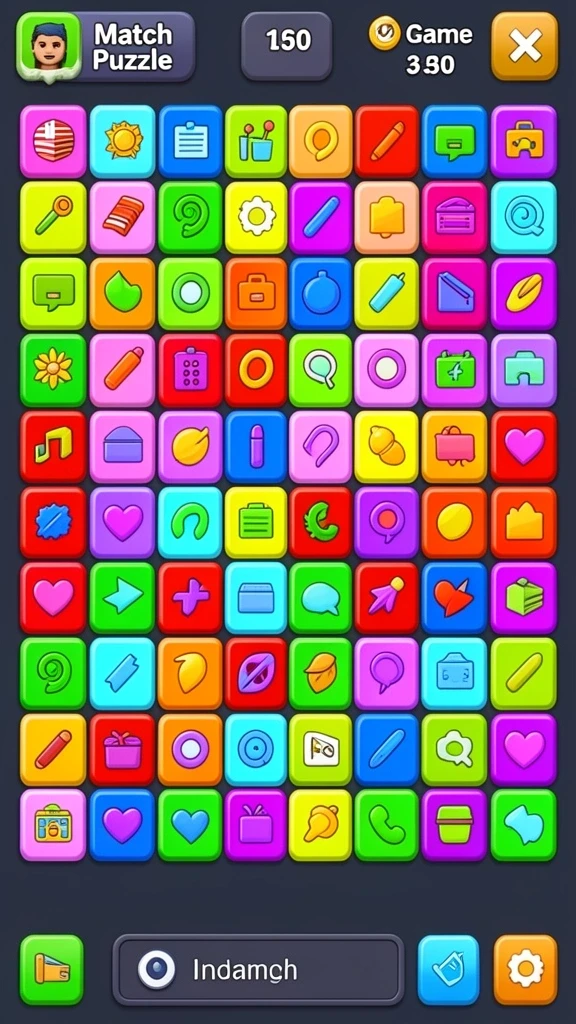Tap the red tile with the pink gift box
This screenshot has height=1024, width=576.
[122, 749]
